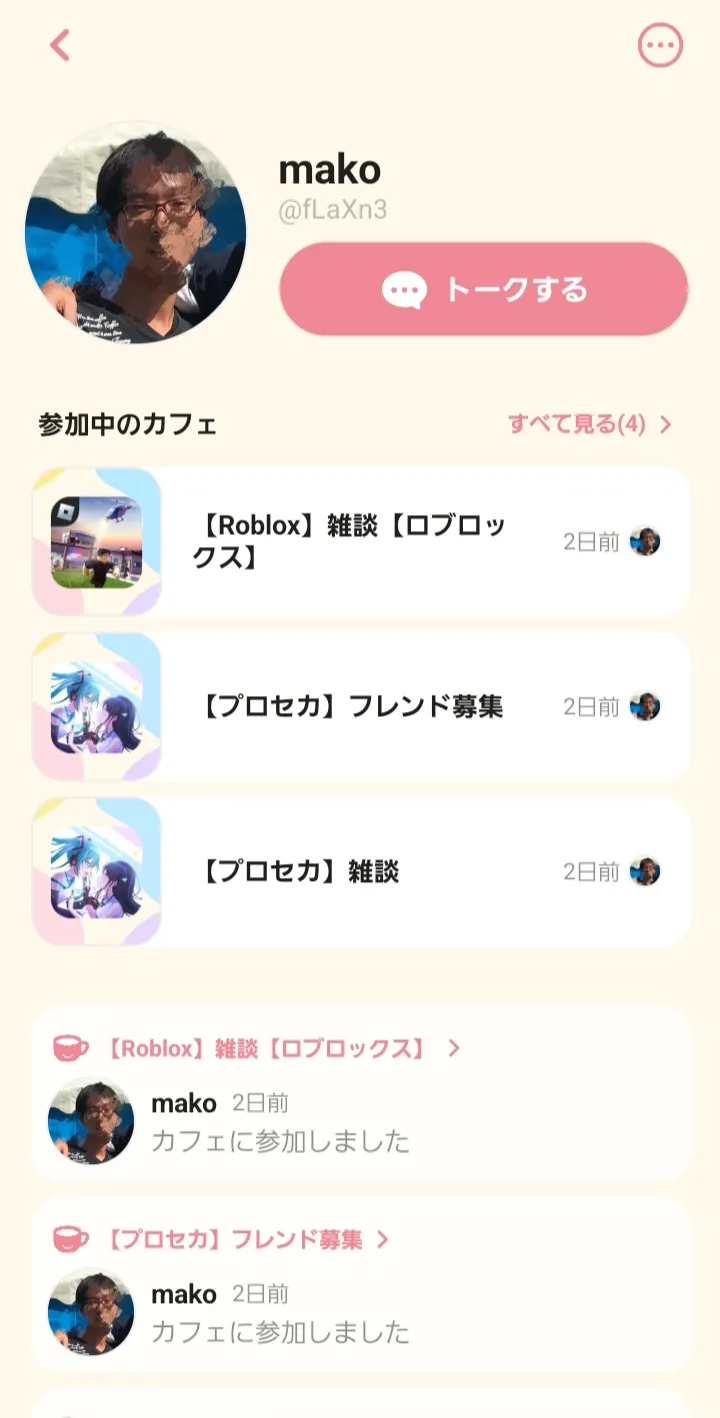Open すべて見る(4) cafe list

click(590, 424)
